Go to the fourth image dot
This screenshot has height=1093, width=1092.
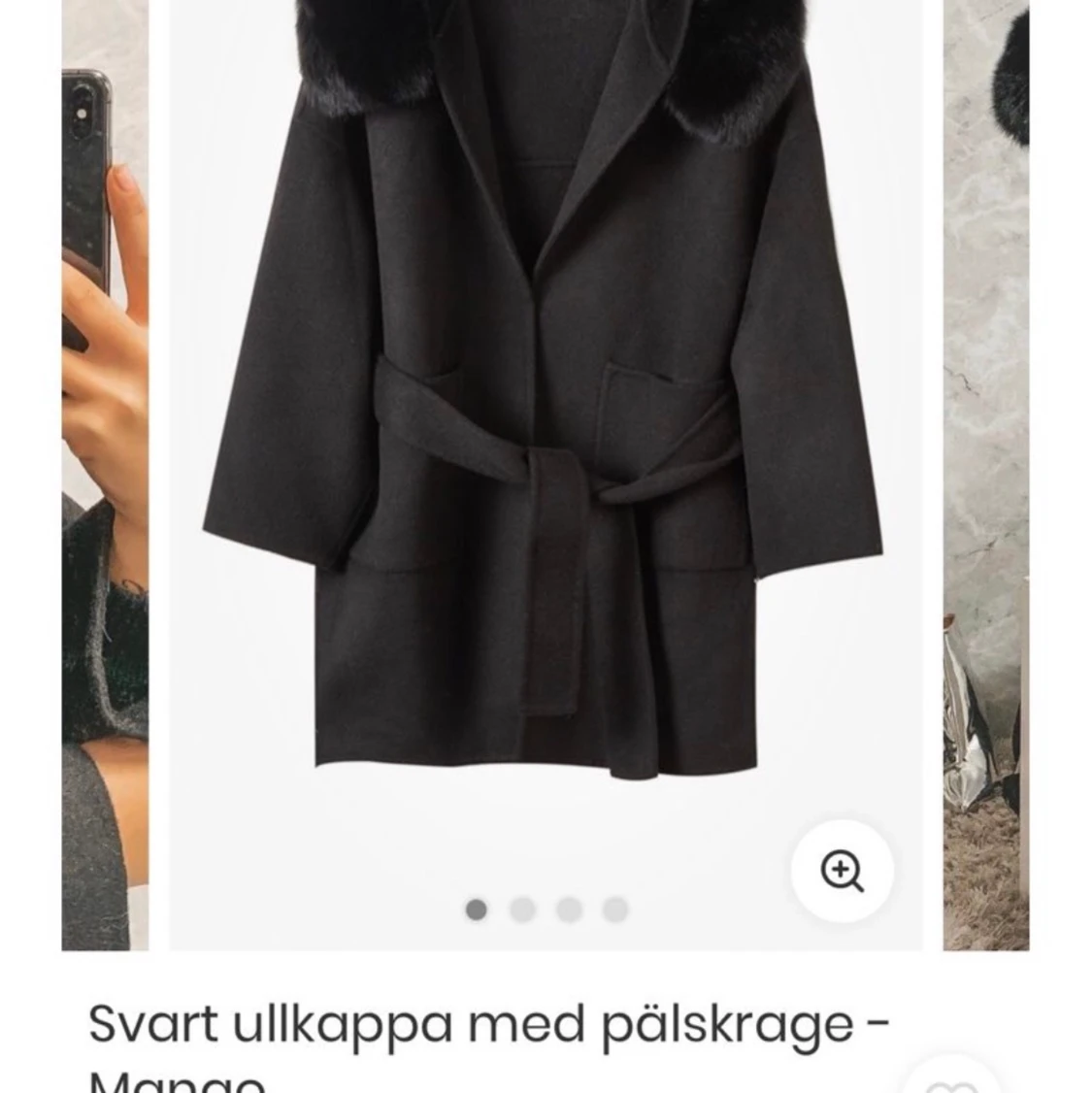(614, 910)
